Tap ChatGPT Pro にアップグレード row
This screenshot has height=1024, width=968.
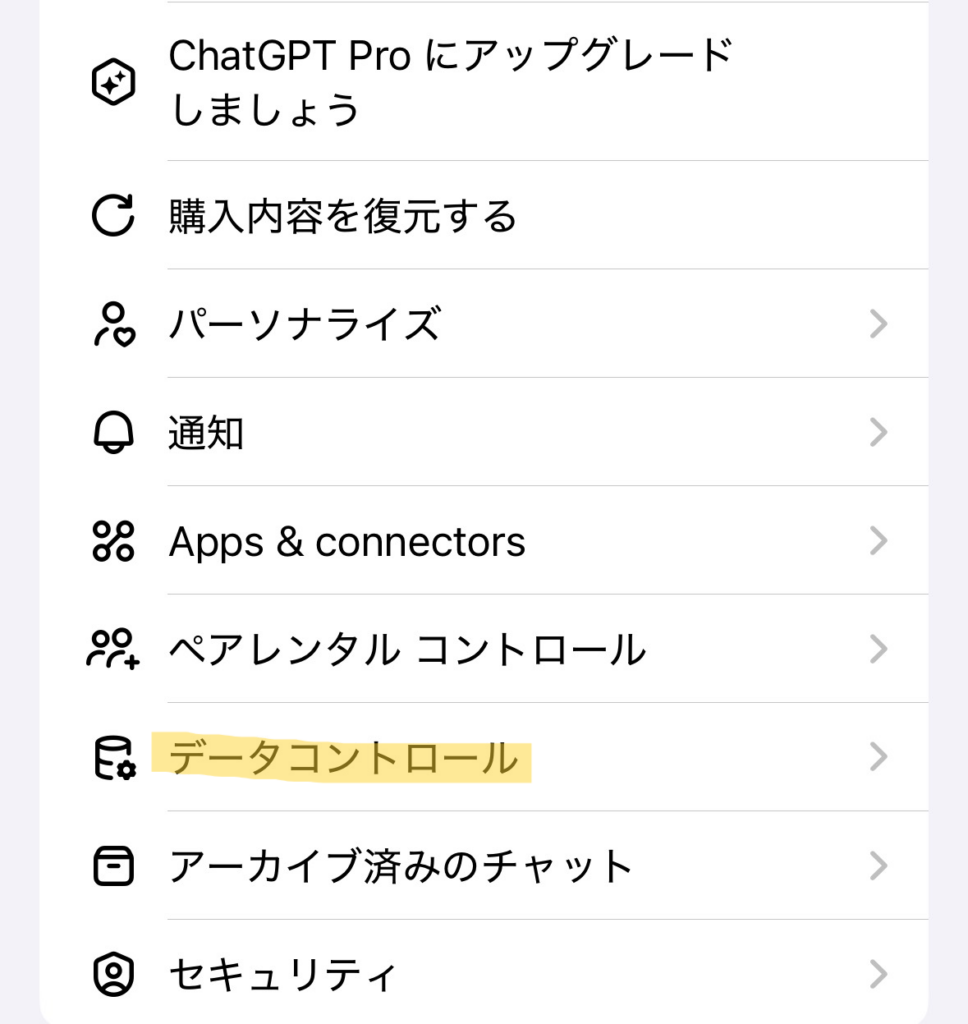[450, 82]
